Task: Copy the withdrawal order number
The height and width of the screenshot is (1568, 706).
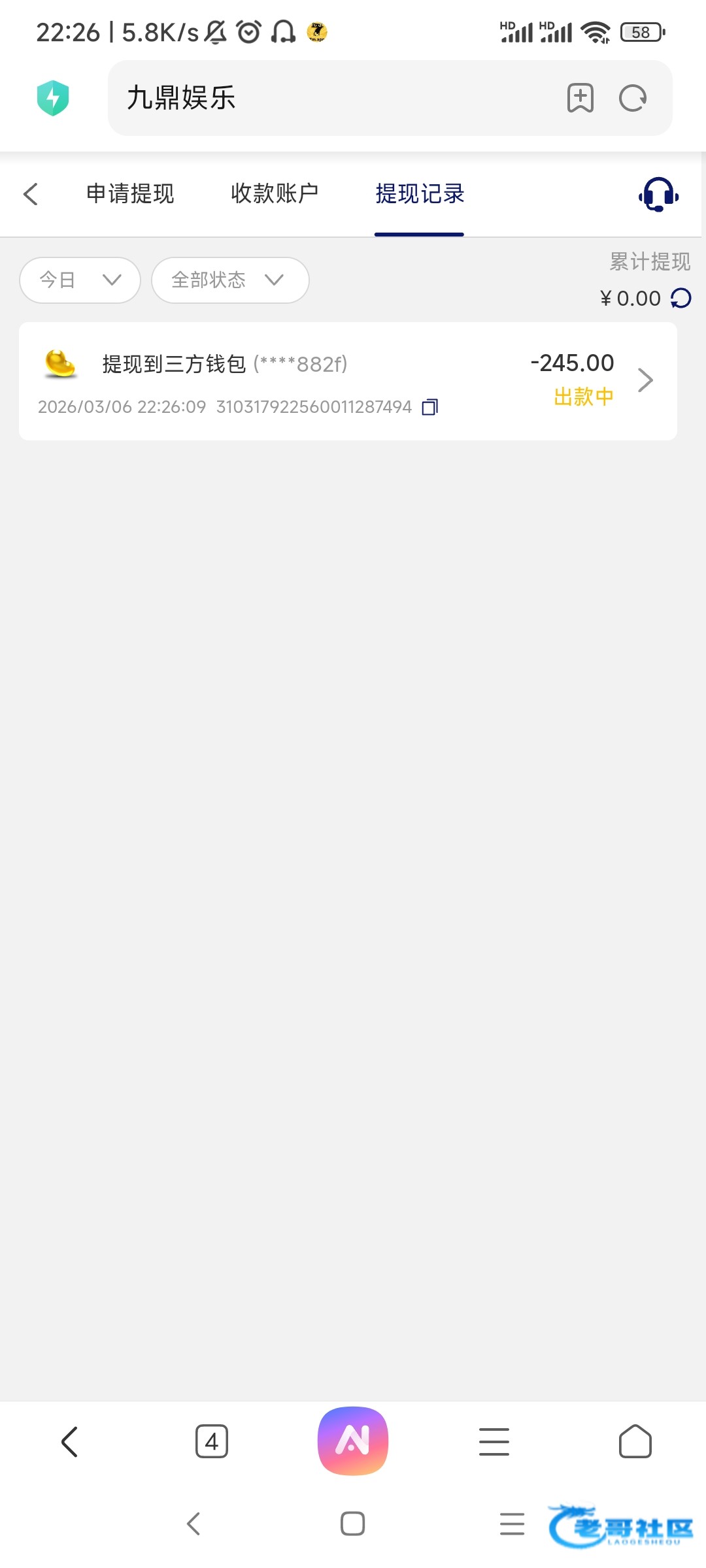Action: (x=430, y=407)
